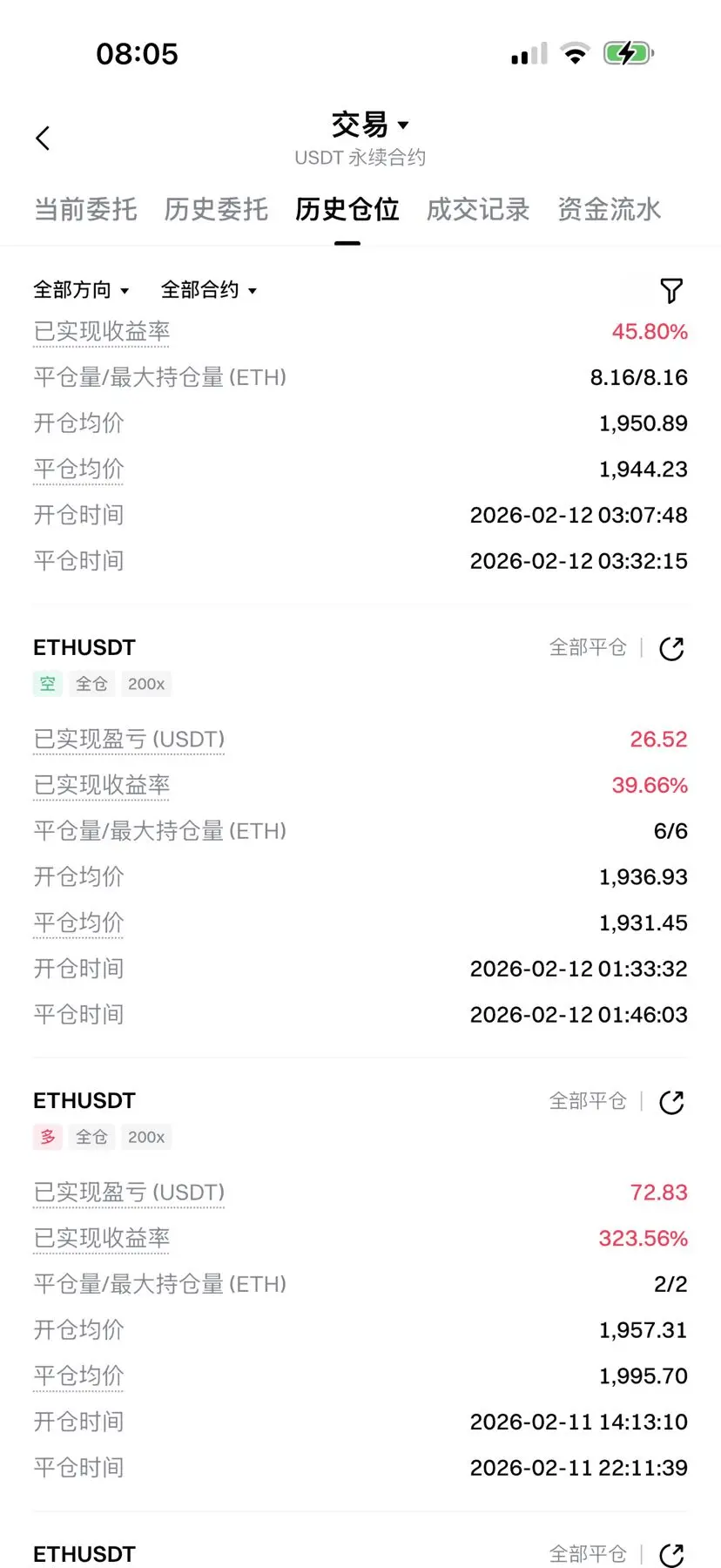Open the 资金流水 tab
721x1568 pixels.
[609, 210]
